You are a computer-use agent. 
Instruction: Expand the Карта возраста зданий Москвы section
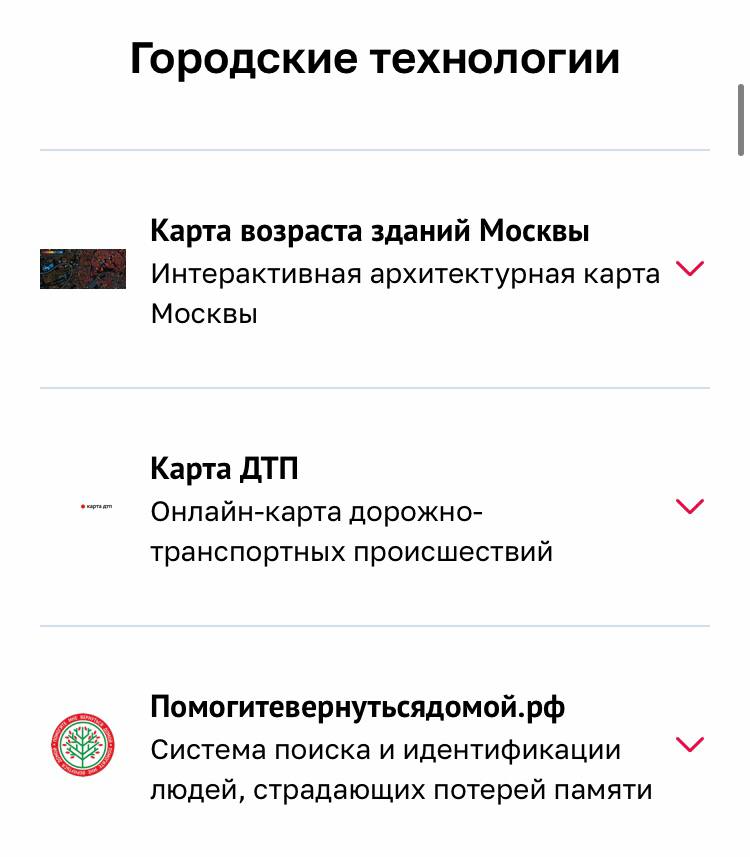click(690, 268)
